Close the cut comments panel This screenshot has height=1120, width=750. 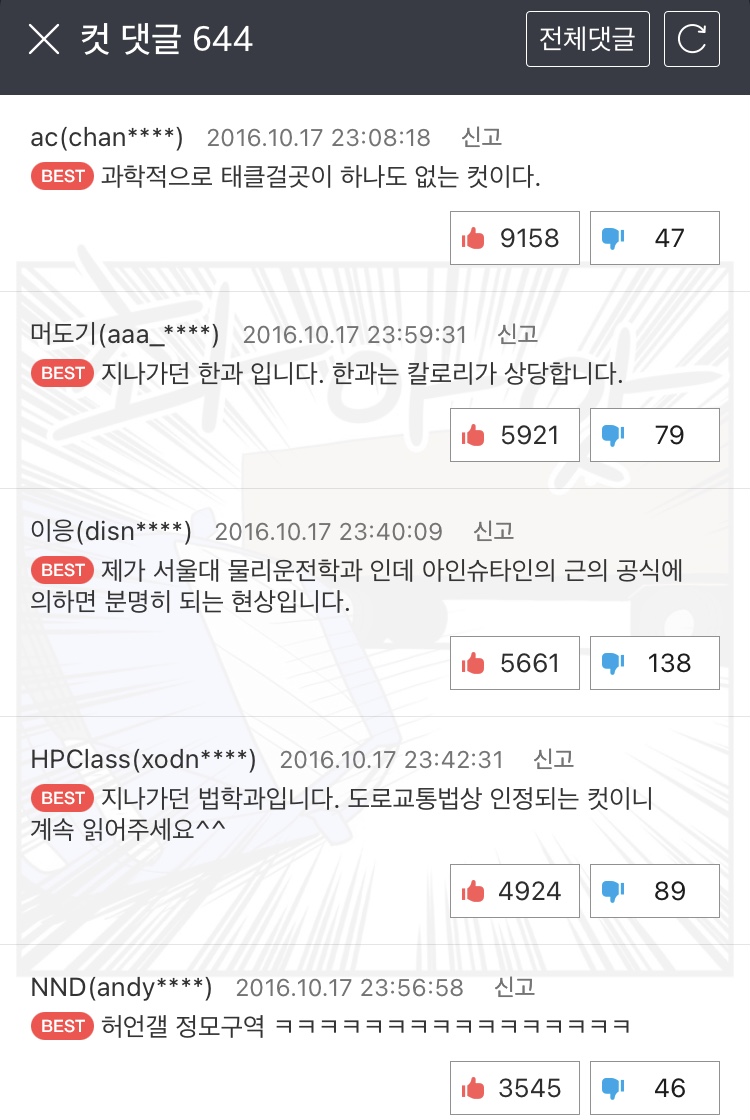(x=44, y=40)
